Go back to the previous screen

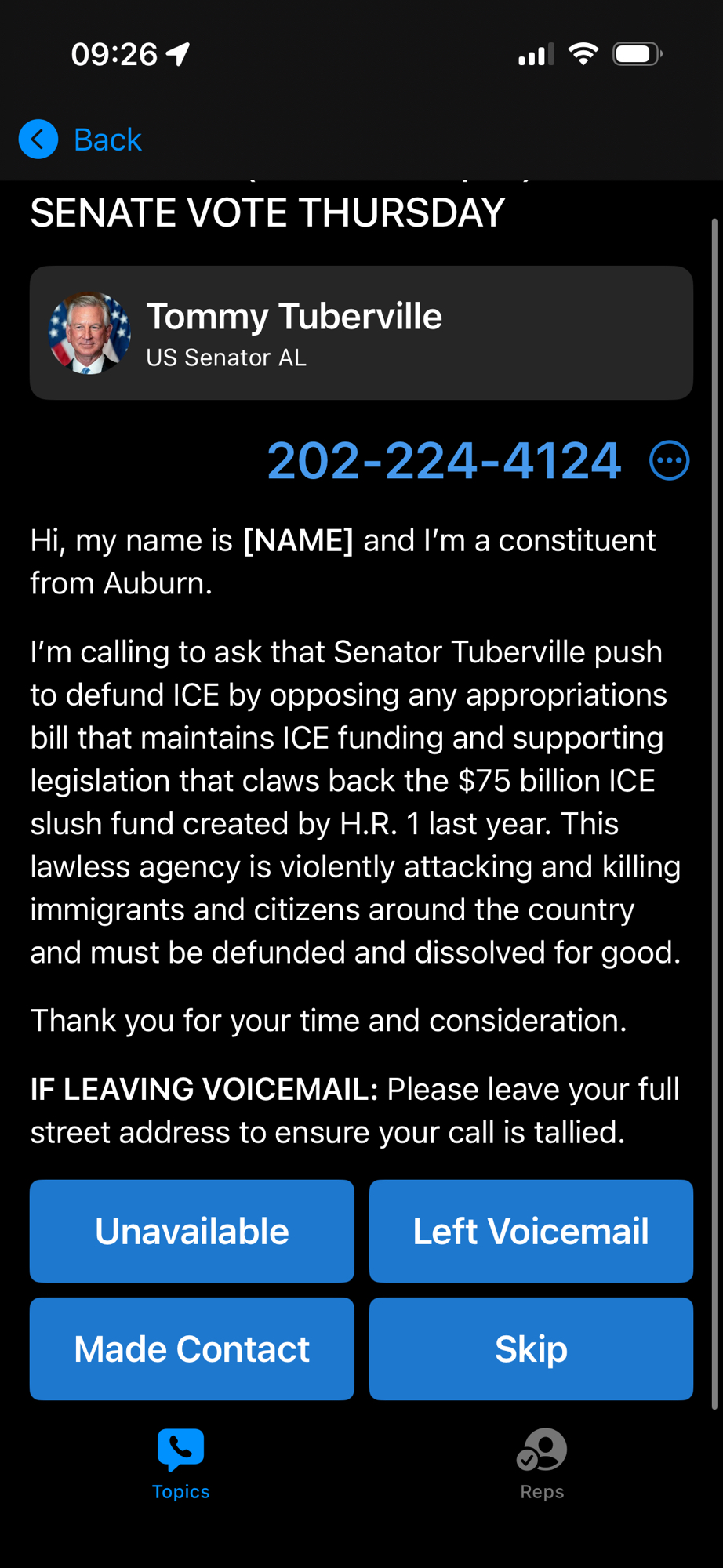[80, 140]
